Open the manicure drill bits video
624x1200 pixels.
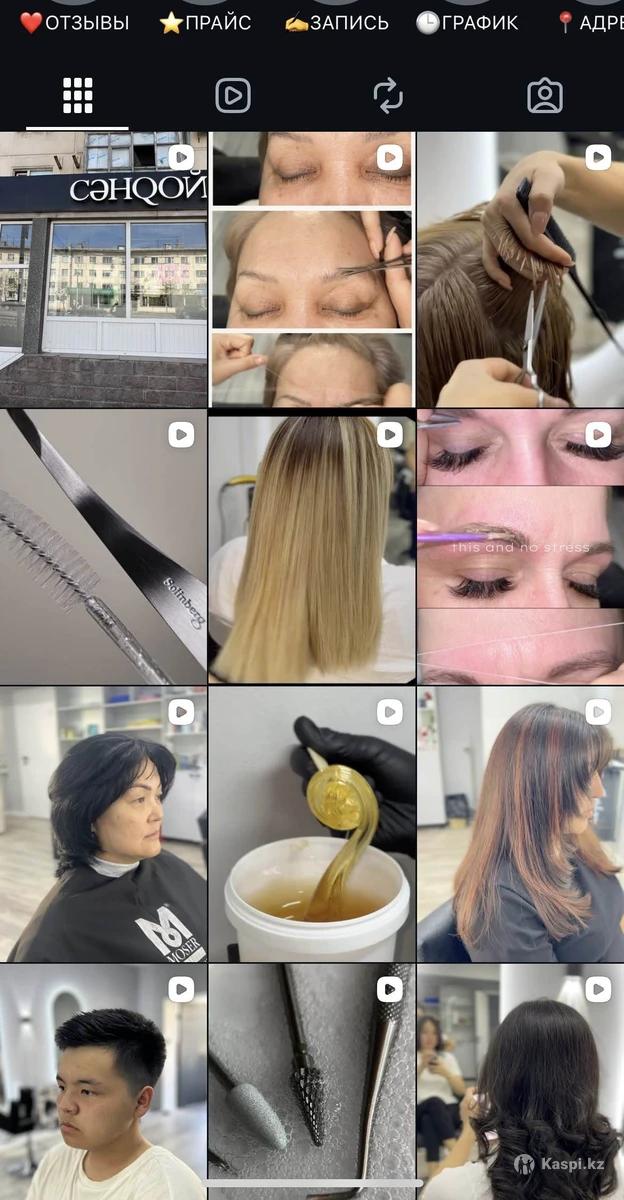tap(311, 1080)
